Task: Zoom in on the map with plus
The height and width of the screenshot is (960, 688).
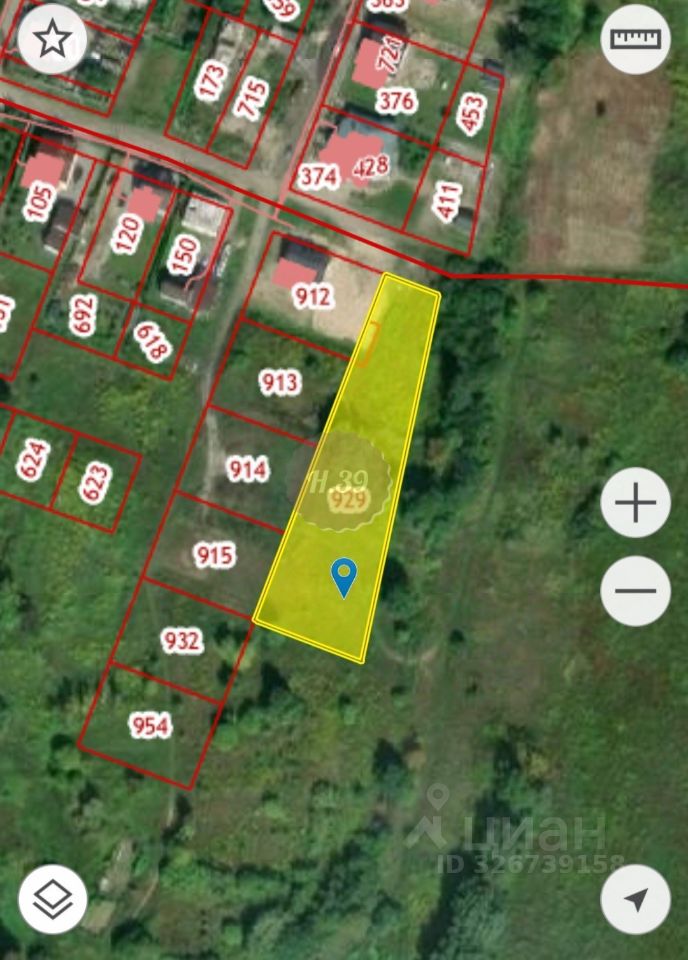Action: coord(635,502)
